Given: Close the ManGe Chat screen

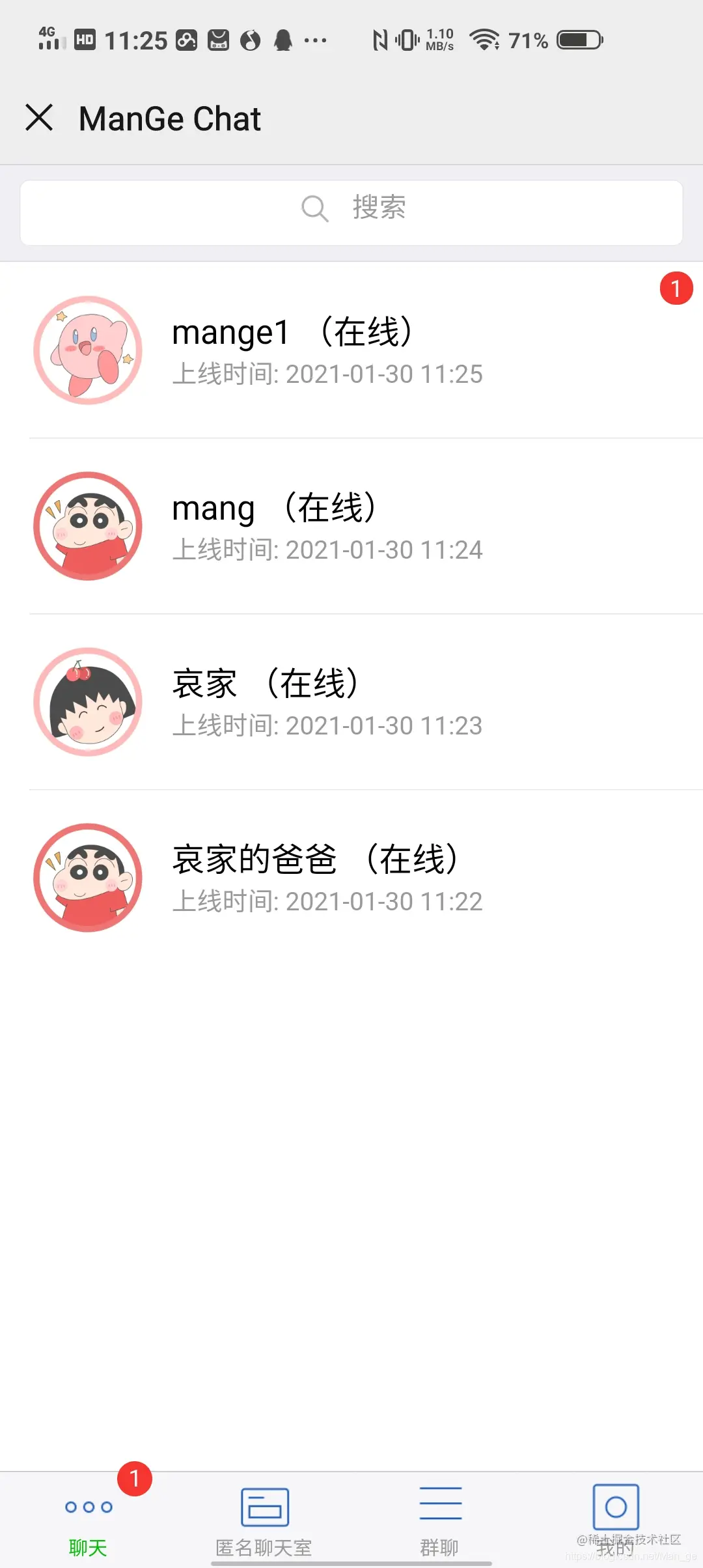Looking at the screenshot, I should (39, 118).
